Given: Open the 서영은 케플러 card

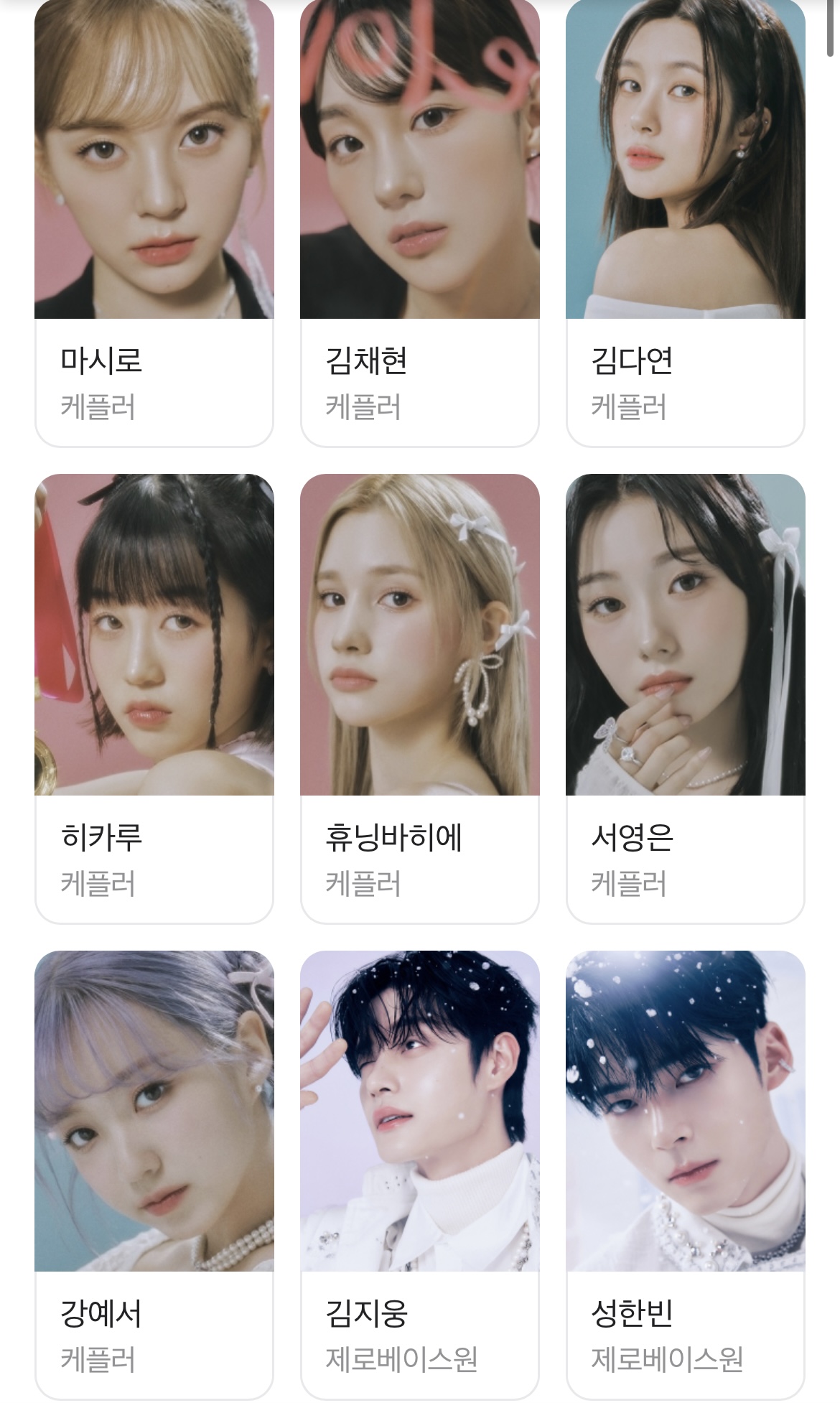Looking at the screenshot, I should (685, 696).
